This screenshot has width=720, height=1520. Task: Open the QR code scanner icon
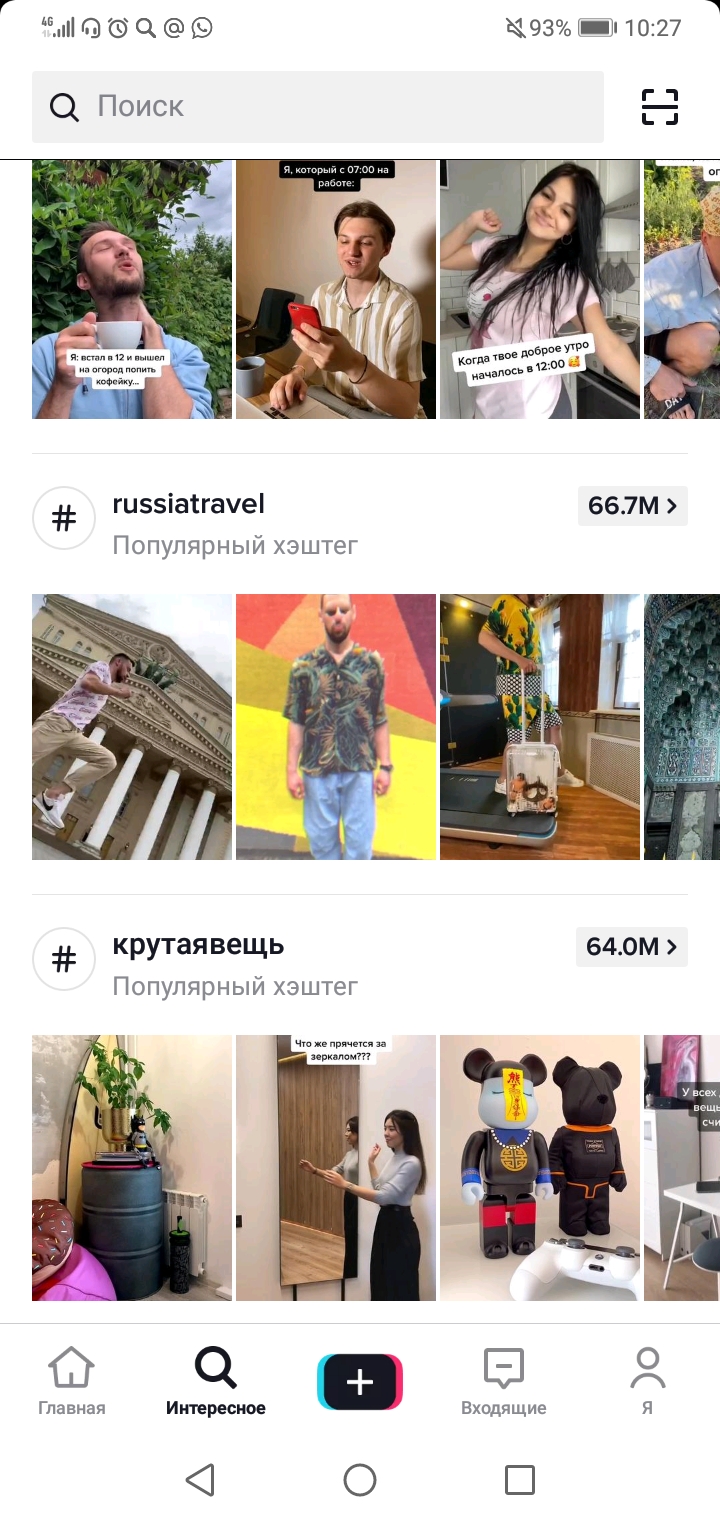pyautogui.click(x=660, y=107)
